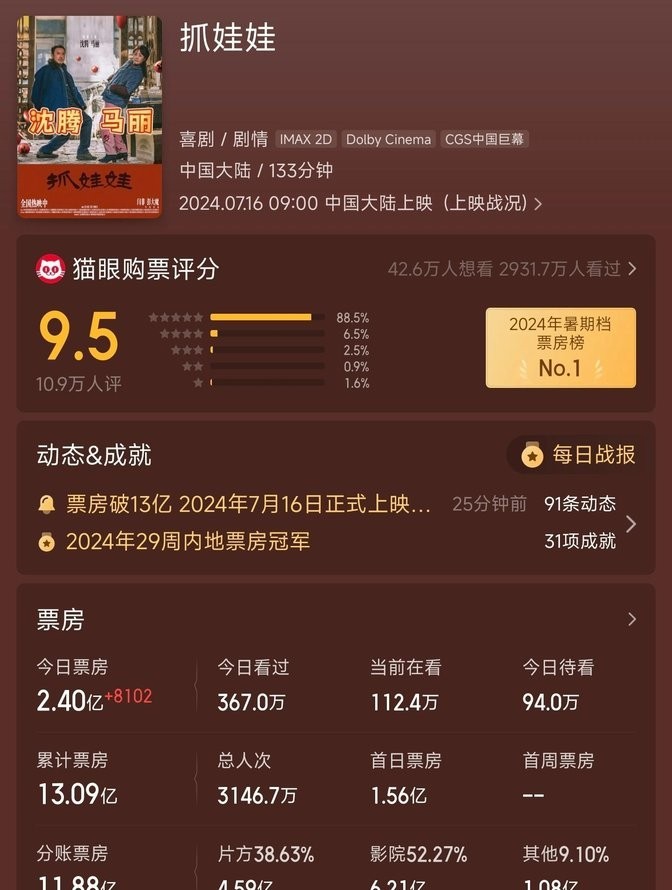This screenshot has height=890, width=672.
Task: Expand 动态 and 成就 list chevron
Action: 631,524
